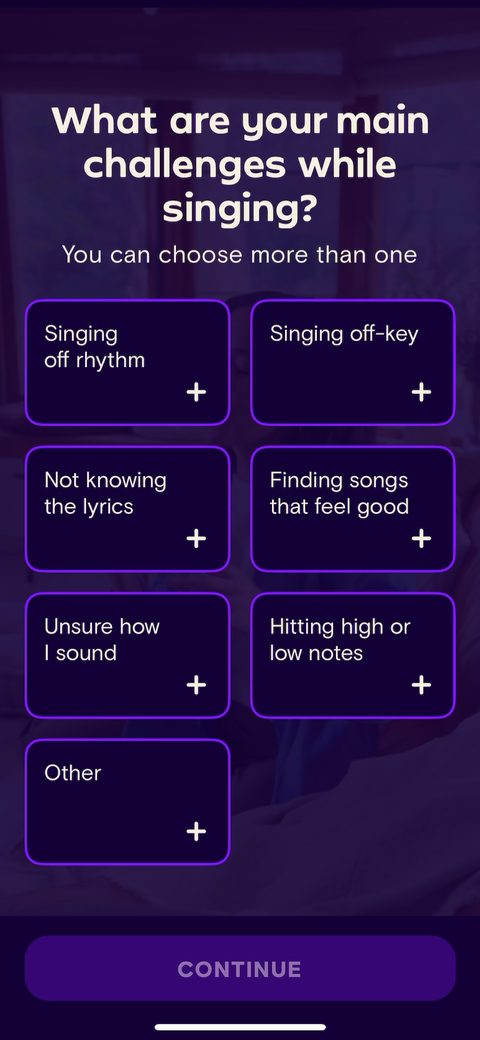480x1040 pixels.
Task: Choose Singing off-key as a challenge
Action: (353, 362)
